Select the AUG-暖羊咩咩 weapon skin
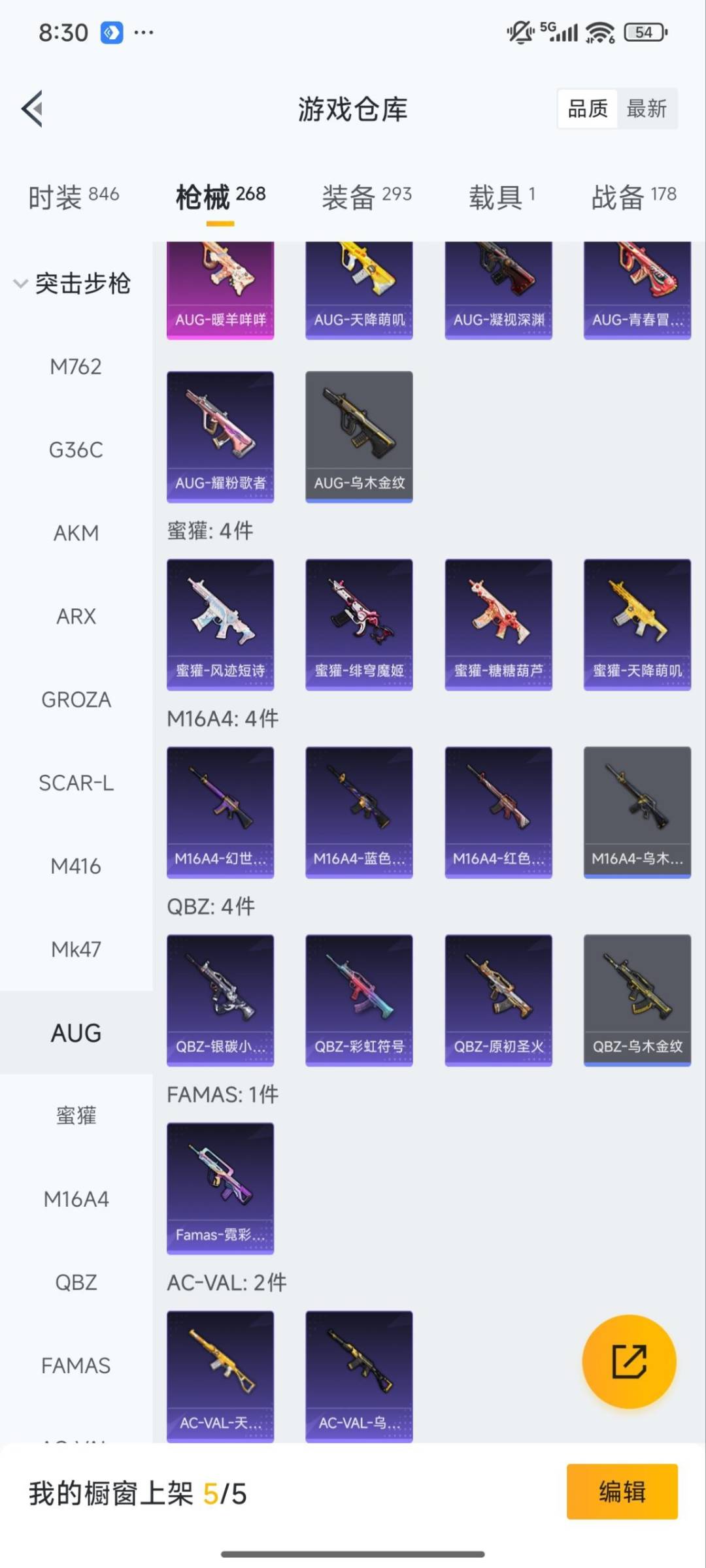This screenshot has width=706, height=1568. coord(220,287)
